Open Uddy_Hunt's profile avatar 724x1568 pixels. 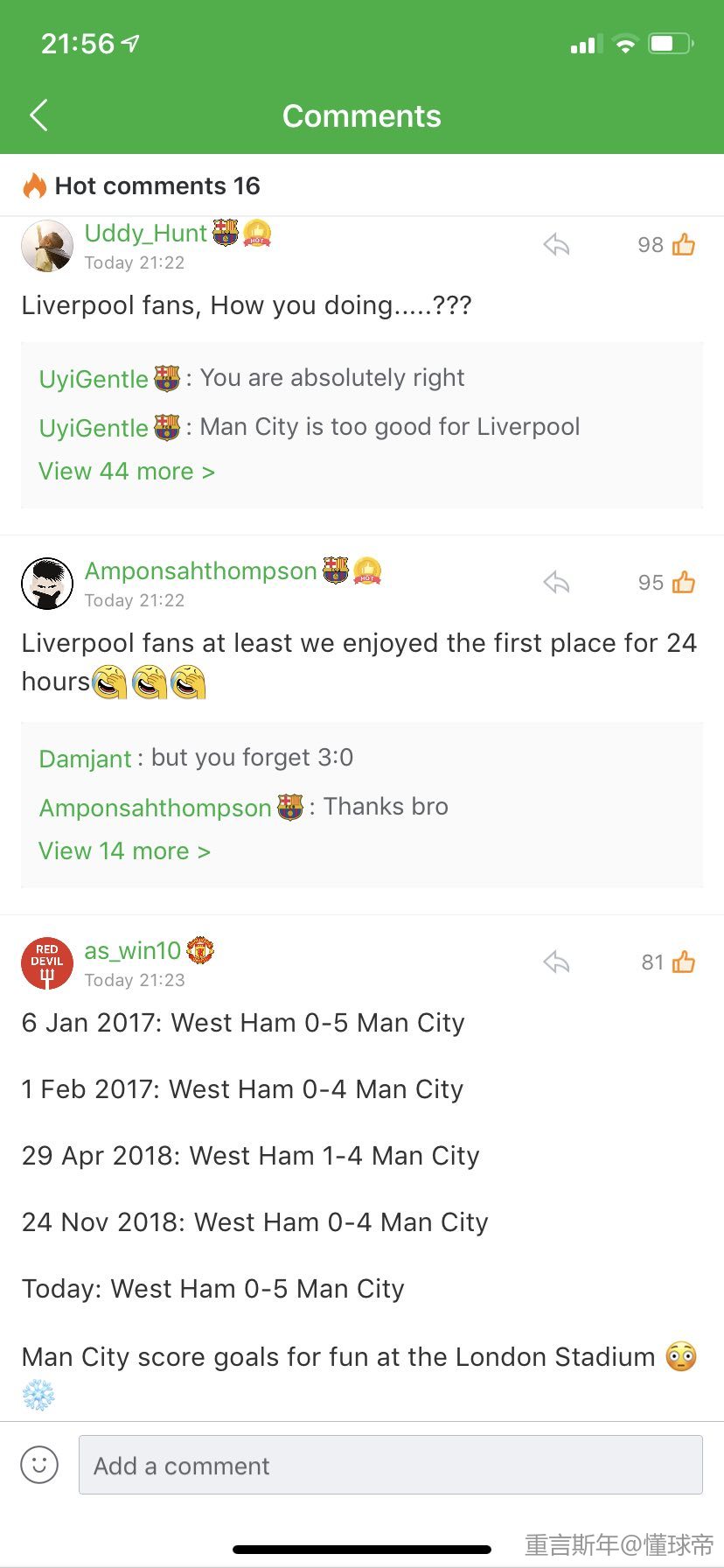47,246
